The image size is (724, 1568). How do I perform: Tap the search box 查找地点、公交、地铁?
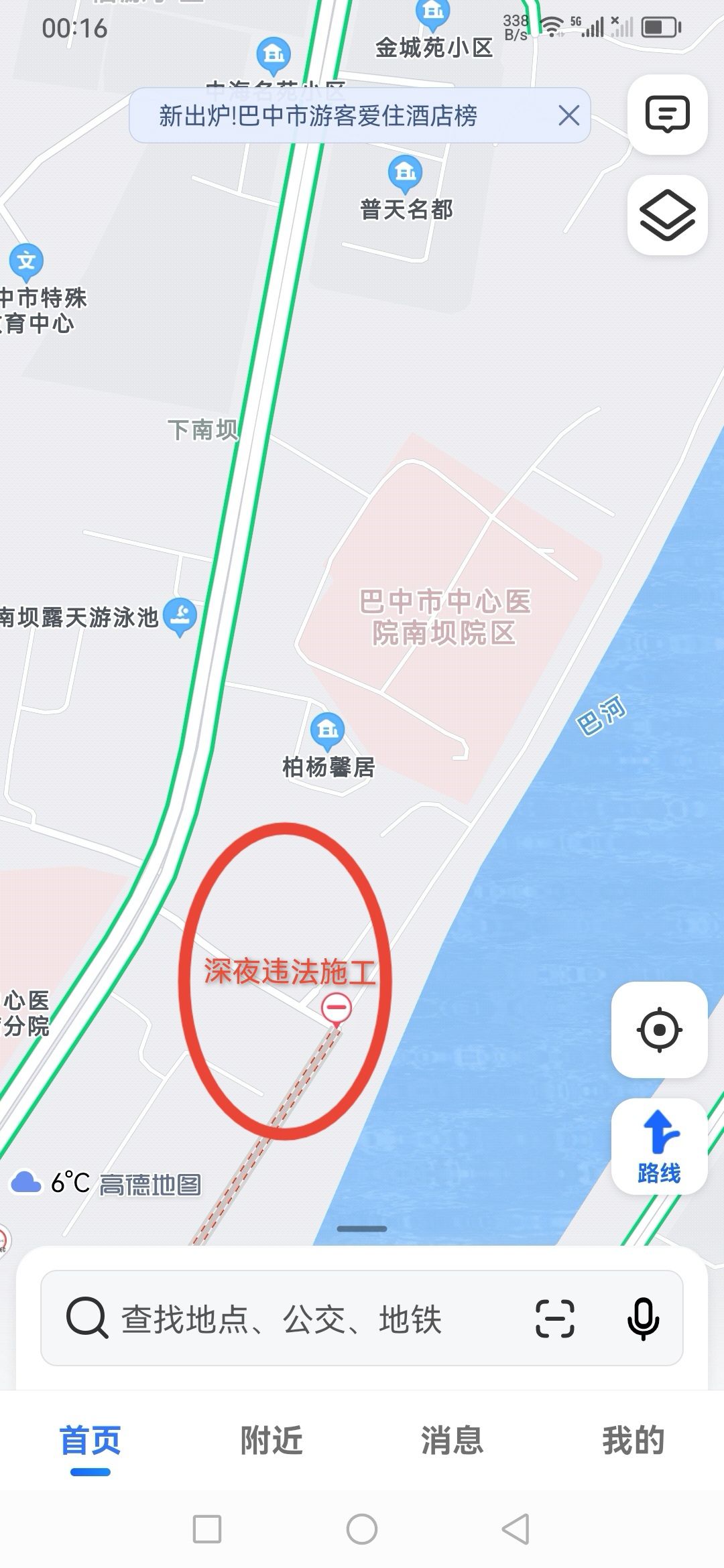tap(282, 1319)
